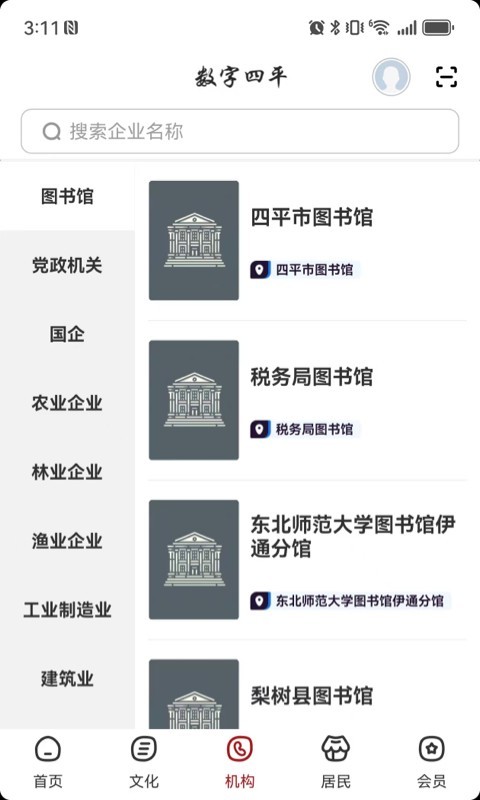Select the 林业企业 category
Screen dimensions: 480x800
point(67,472)
